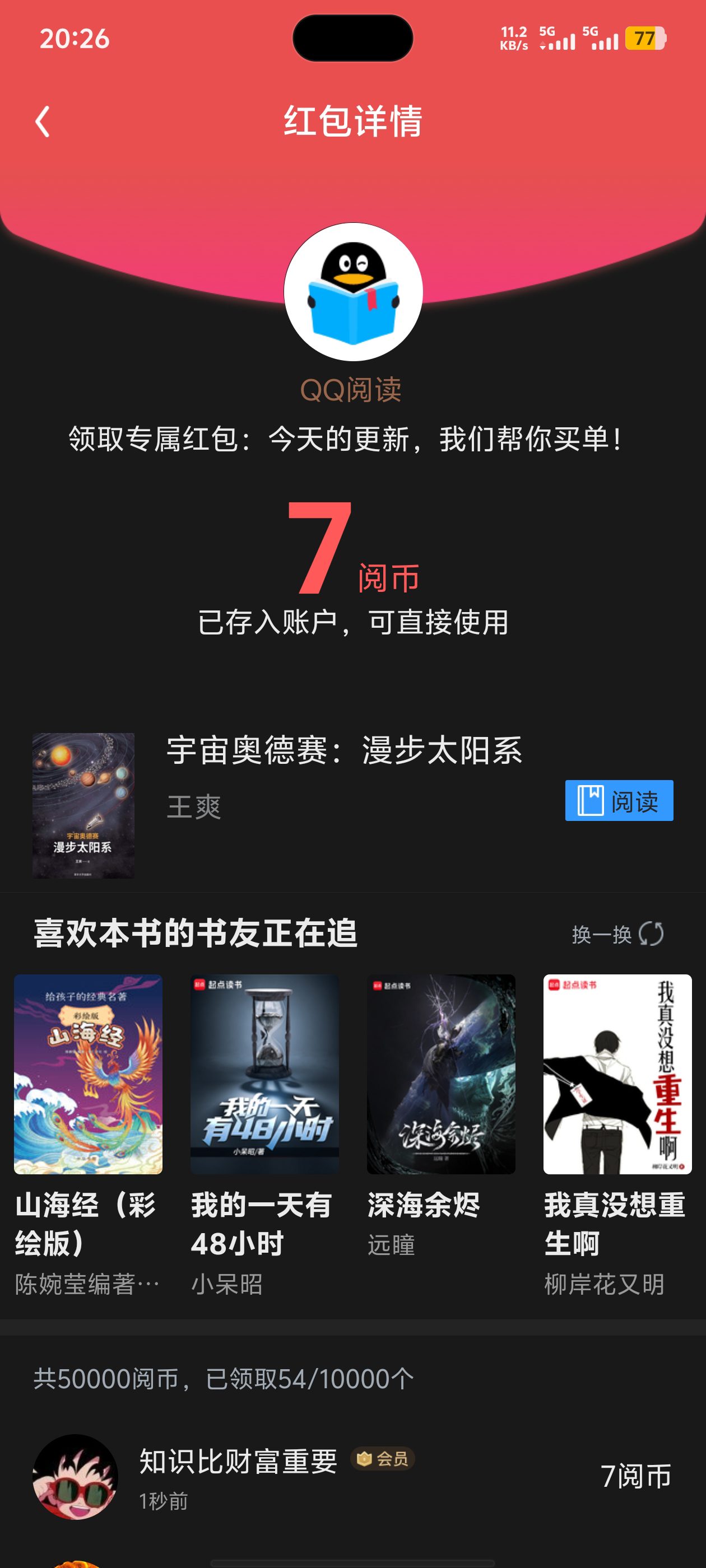Viewport: 706px width, 1568px height.
Task: Go back from the 红包详情 page
Action: 43,121
